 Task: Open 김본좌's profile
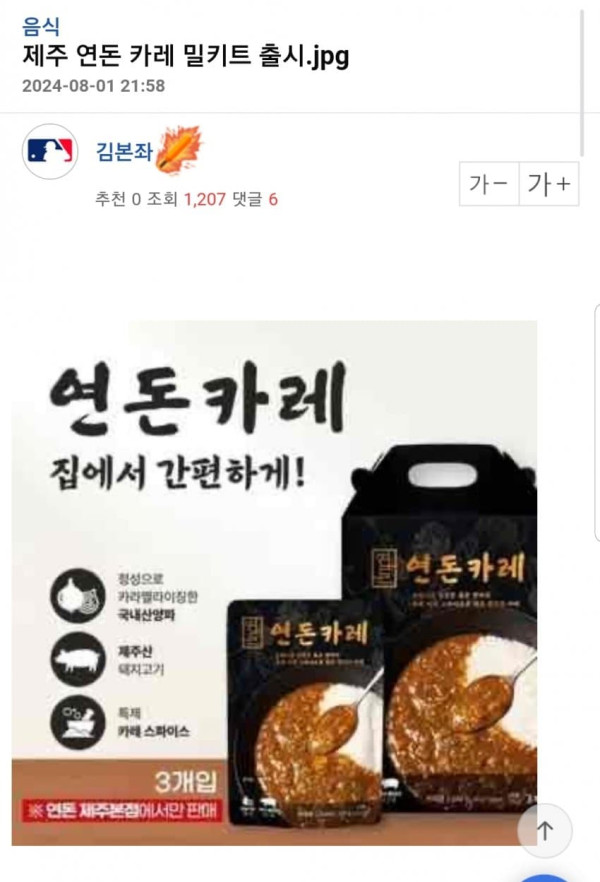124,151
